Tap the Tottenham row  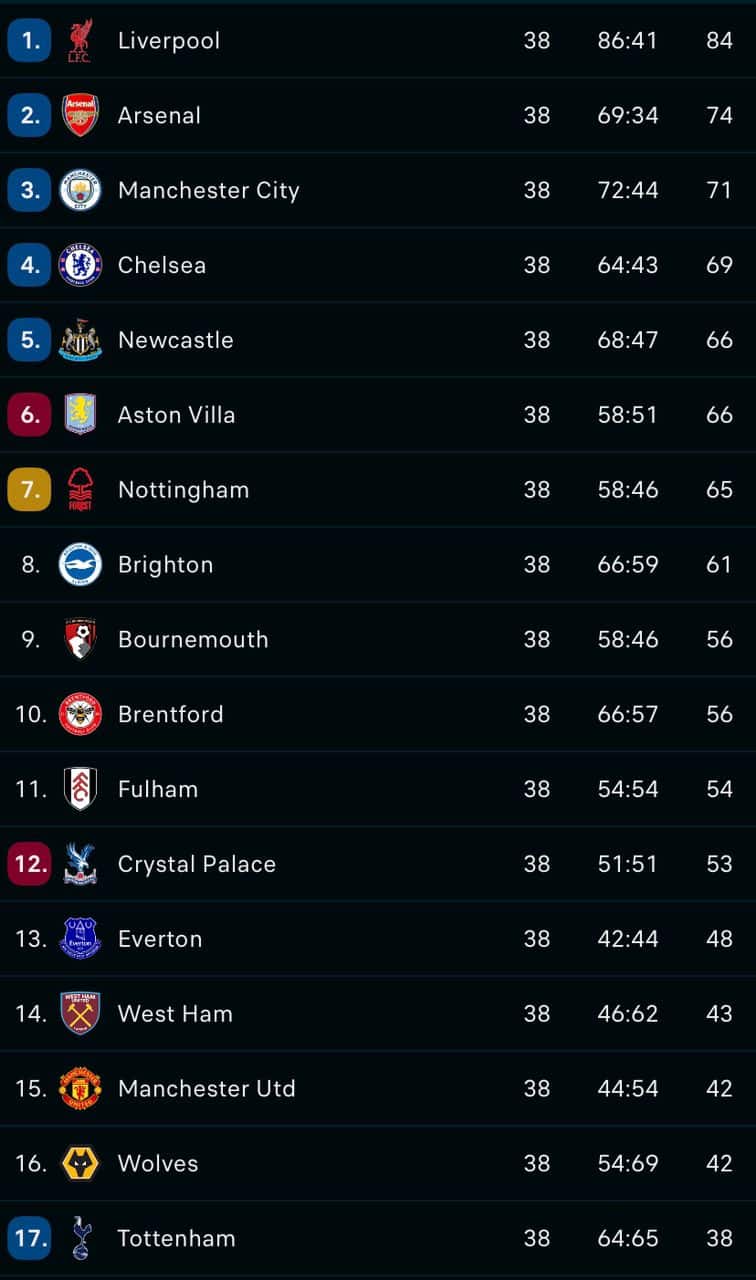176,1239
